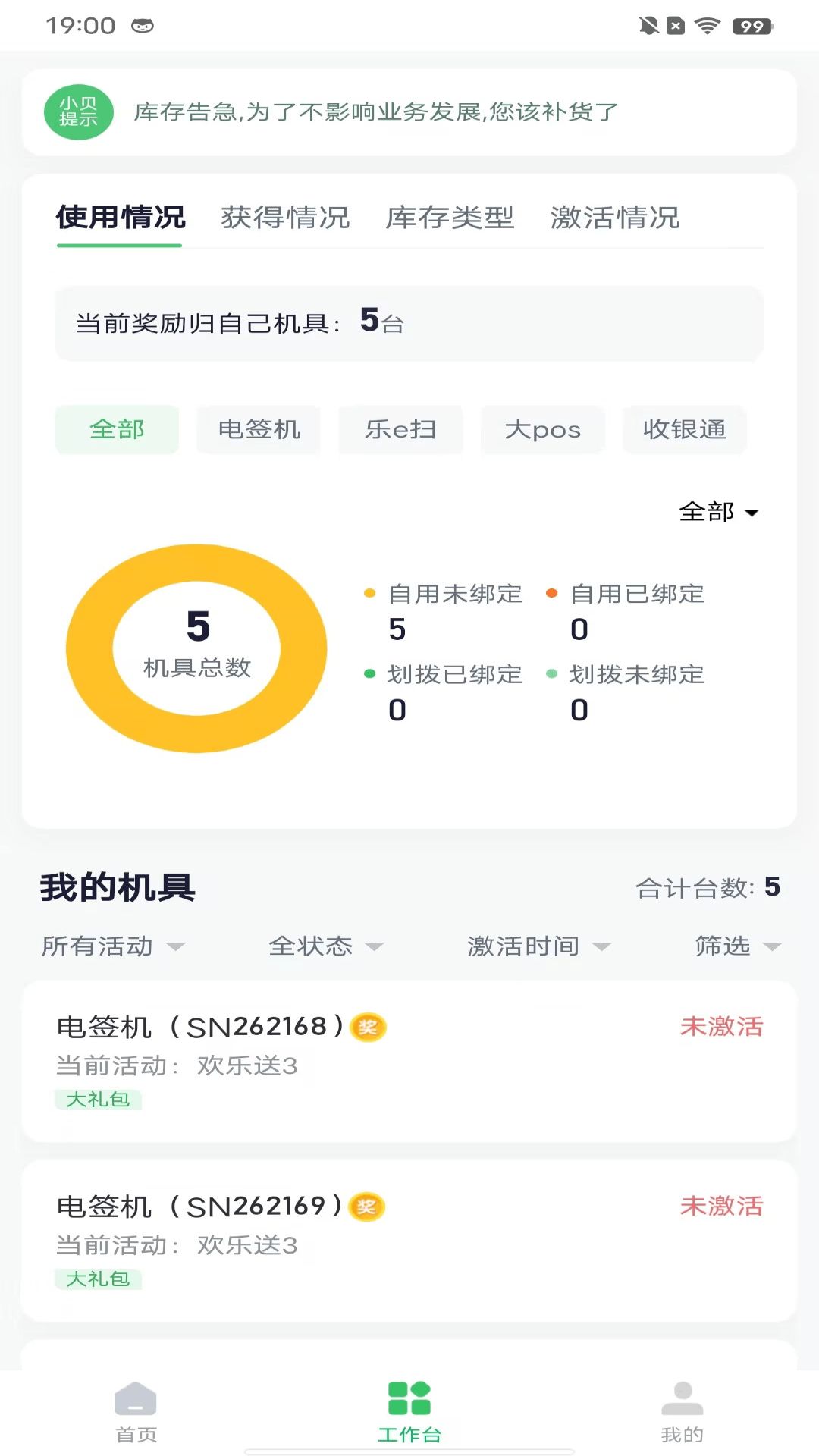Open the 激活情况 tab
The image size is (819, 1456).
tap(615, 218)
